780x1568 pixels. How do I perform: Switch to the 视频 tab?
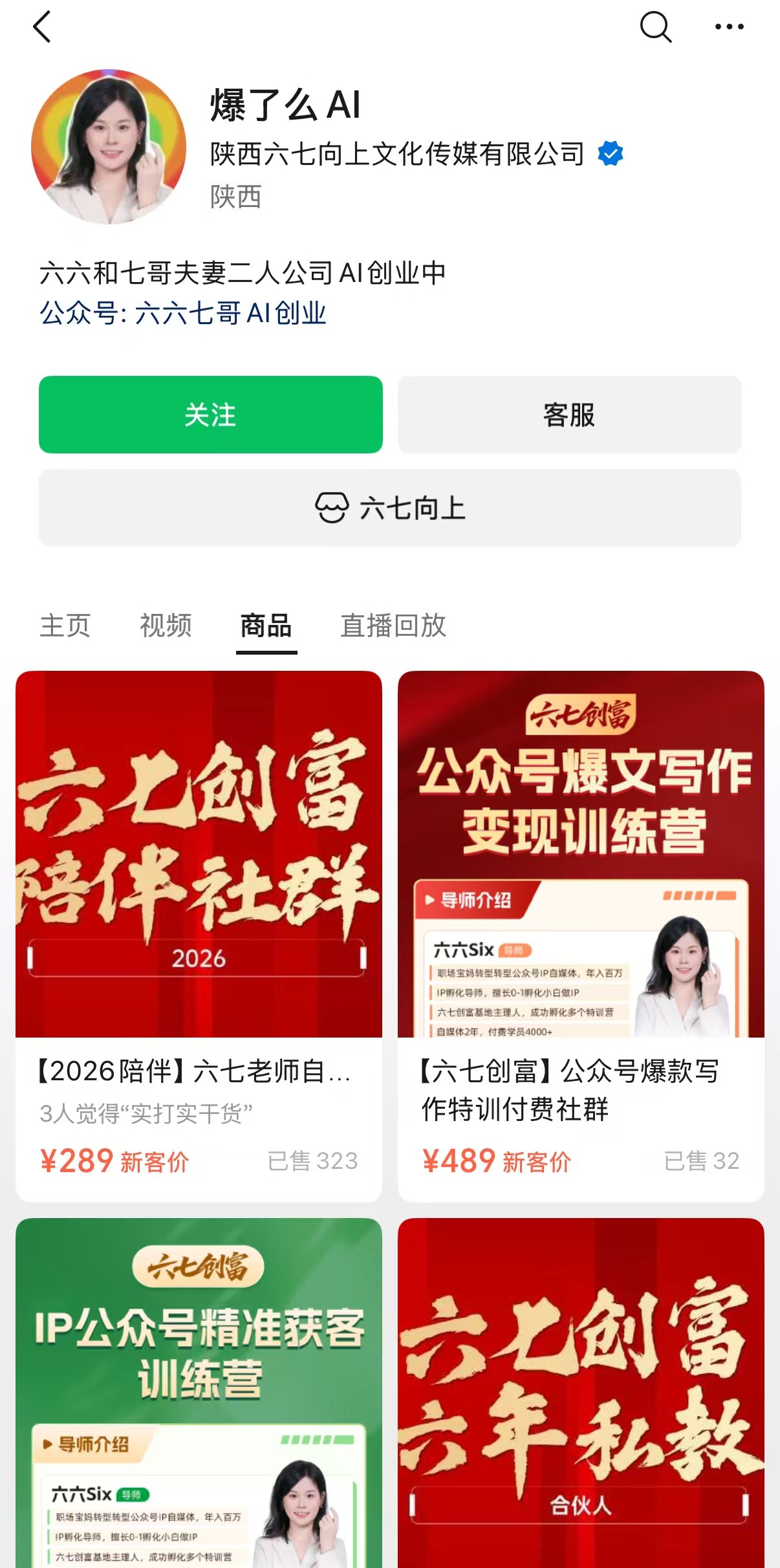tap(166, 626)
